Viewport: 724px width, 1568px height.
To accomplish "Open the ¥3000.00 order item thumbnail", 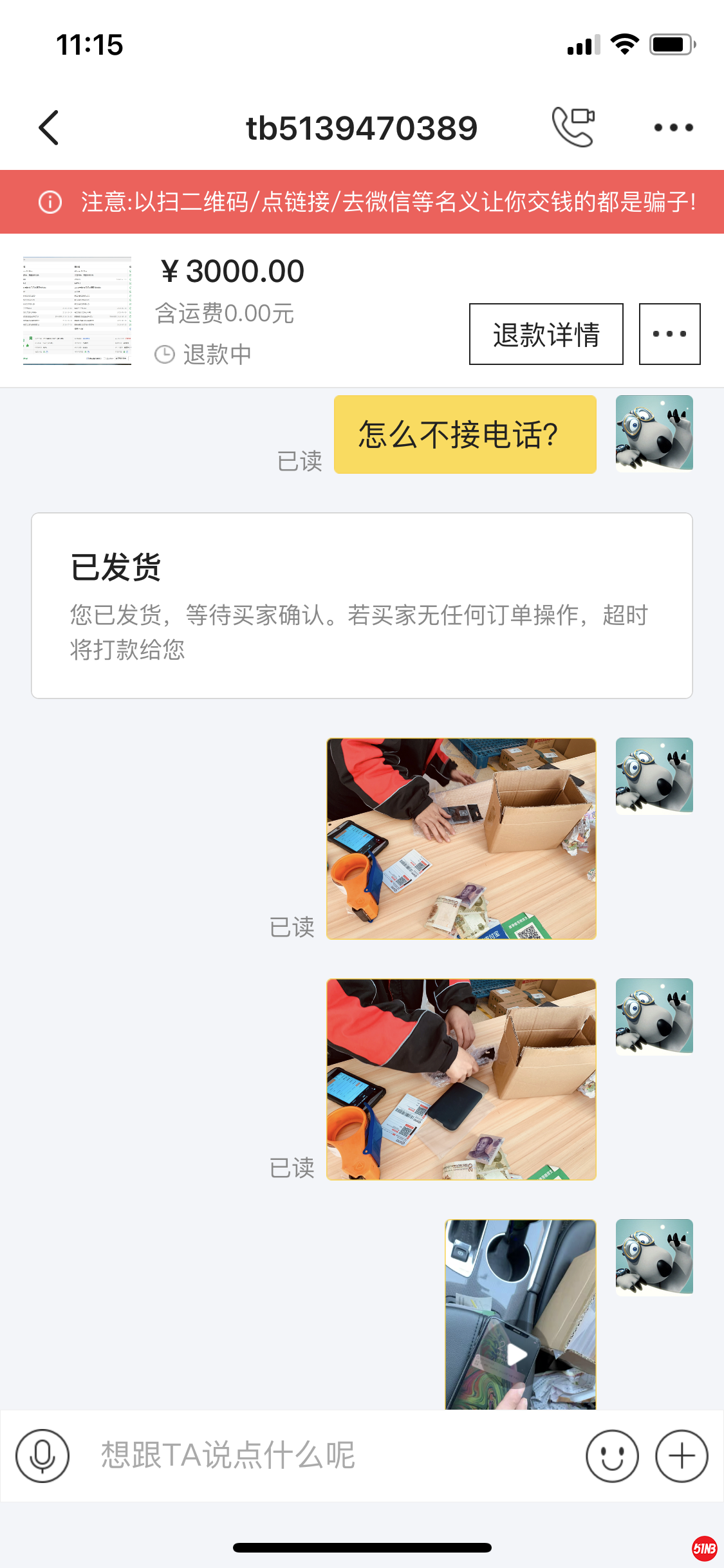I will tap(77, 311).
